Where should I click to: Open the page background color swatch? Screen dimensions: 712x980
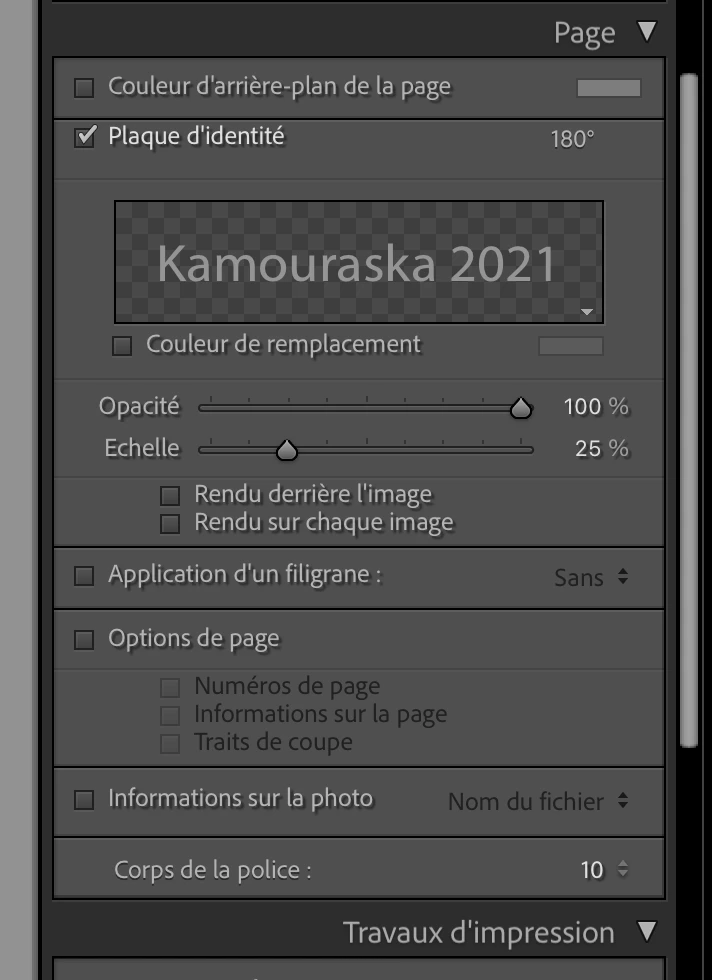coord(608,88)
